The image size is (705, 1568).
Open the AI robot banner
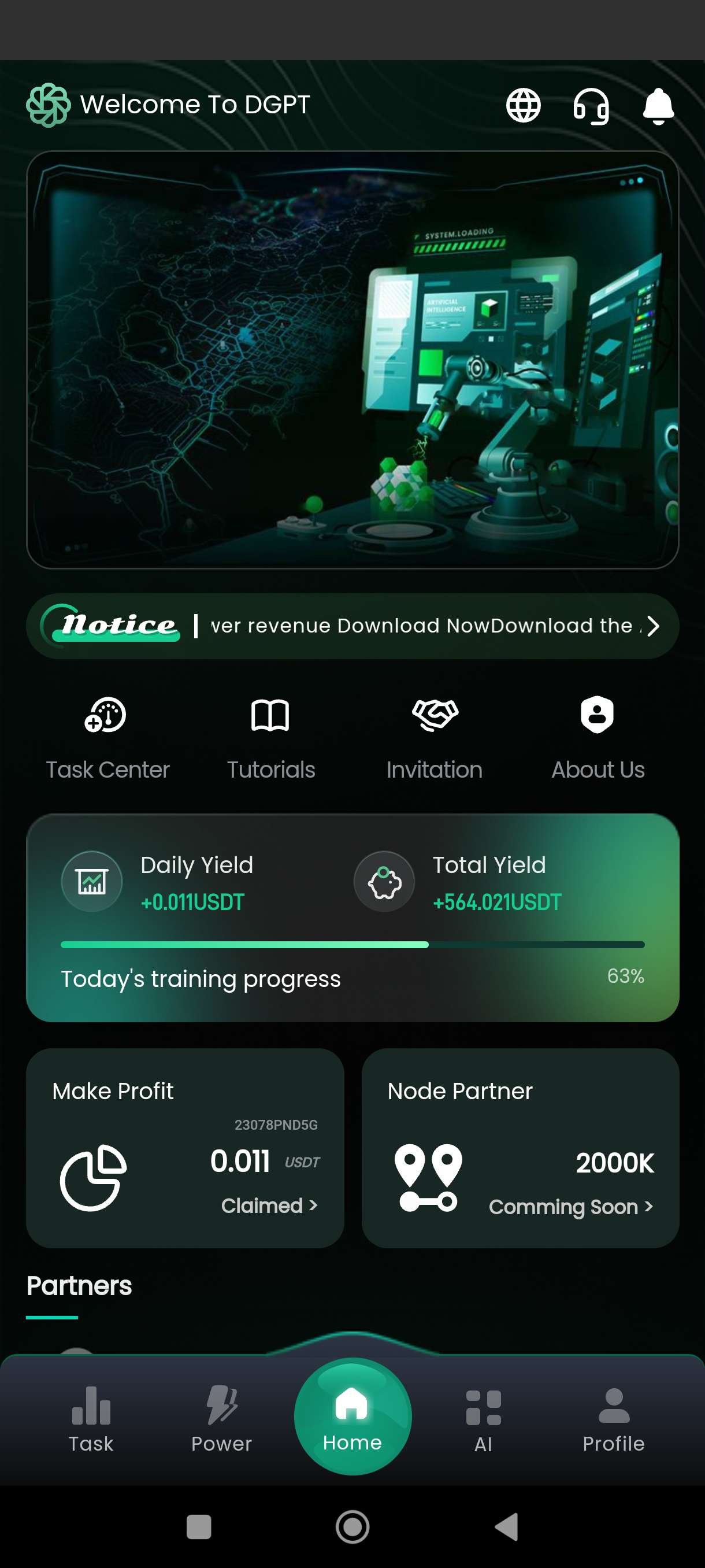[352, 360]
